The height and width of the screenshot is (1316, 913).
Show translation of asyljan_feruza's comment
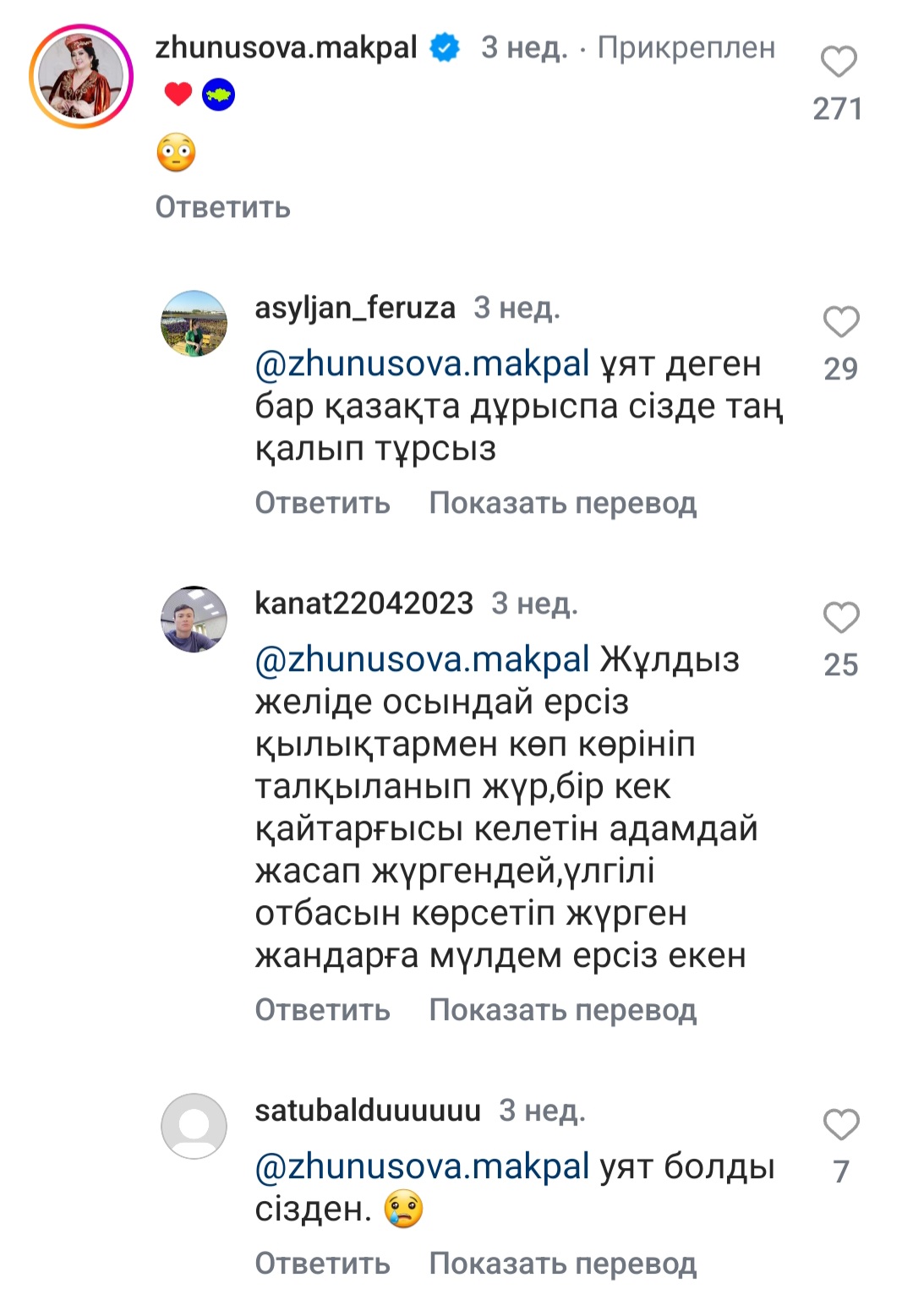pos(562,503)
